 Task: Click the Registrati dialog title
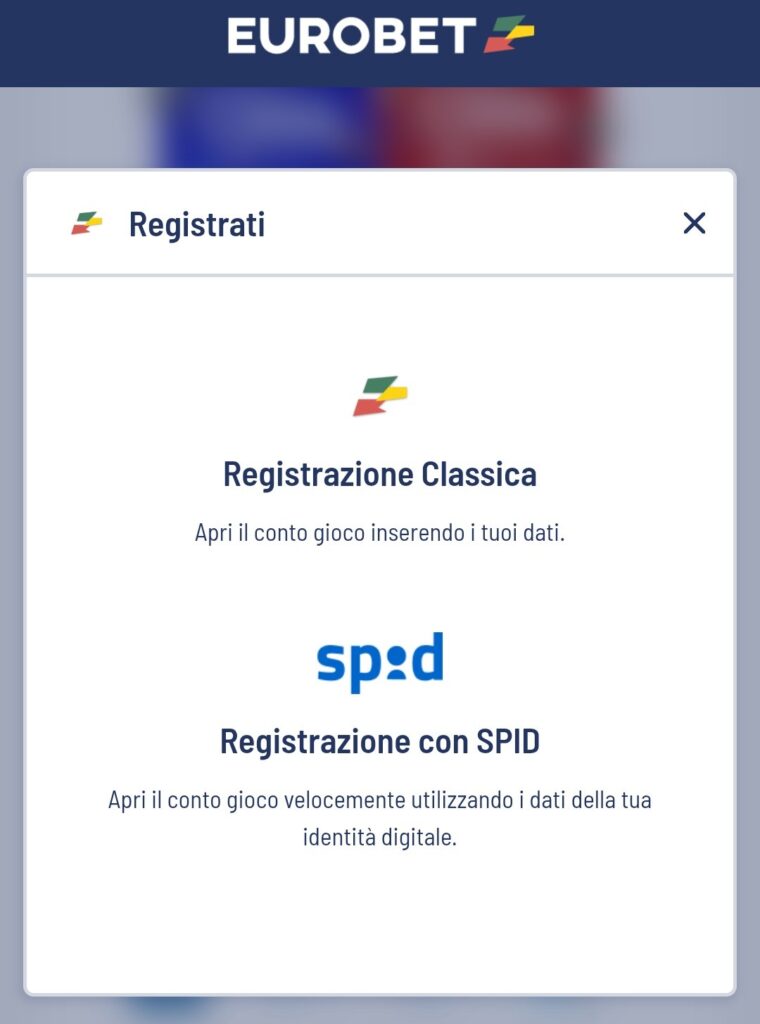[x=194, y=224]
